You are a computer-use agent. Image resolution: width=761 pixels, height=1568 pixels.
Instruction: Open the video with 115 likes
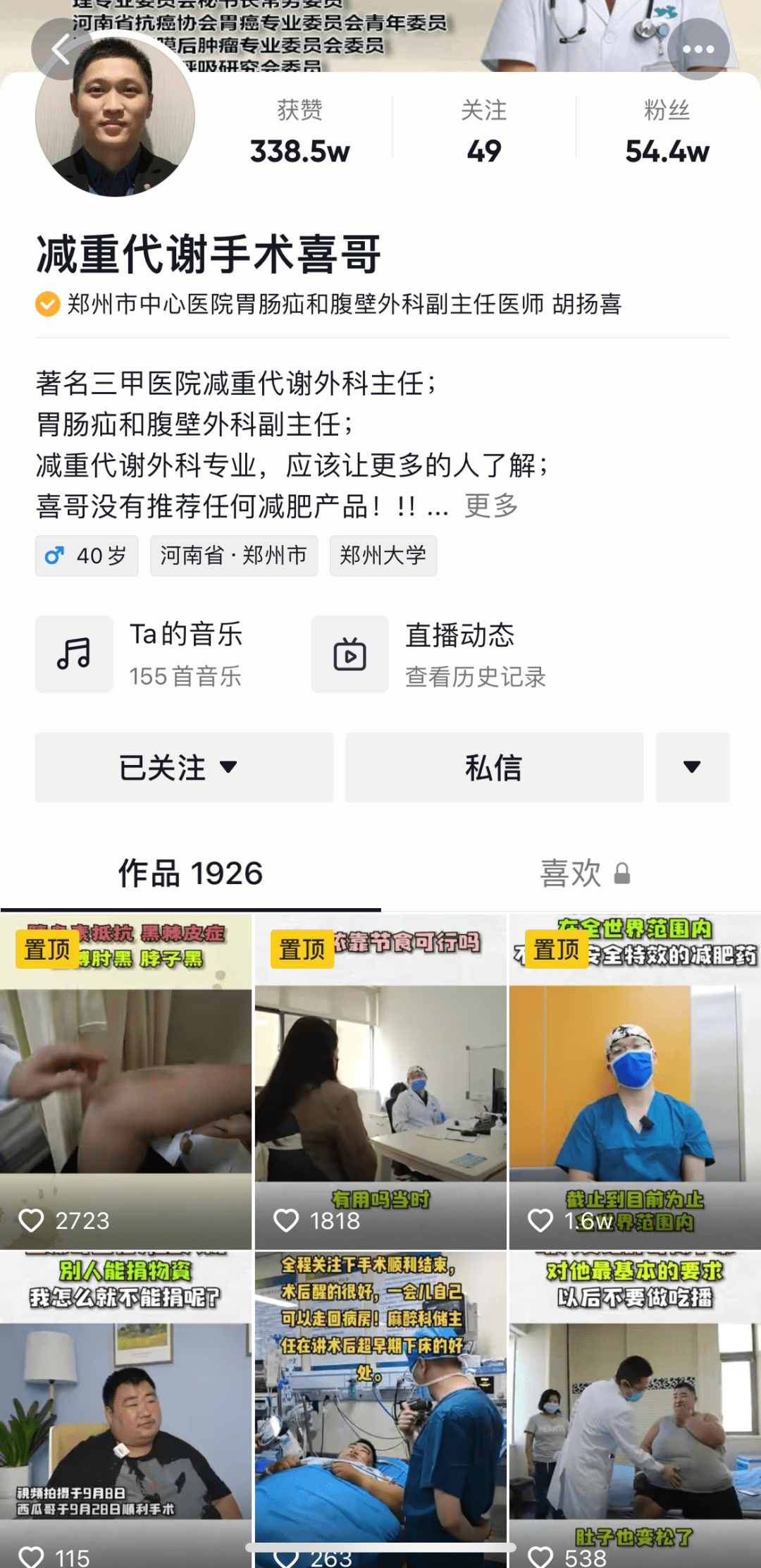pos(125,1410)
